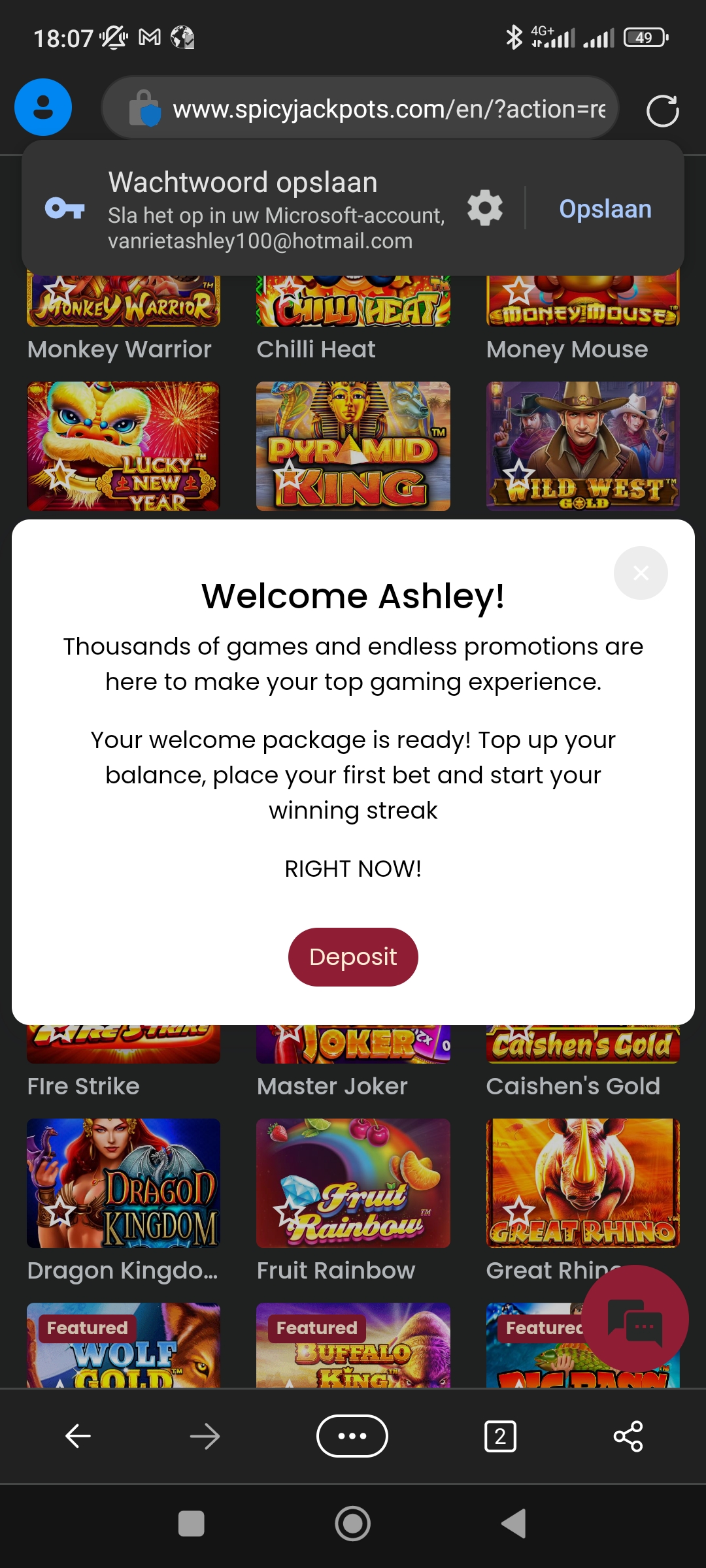Close the Welcome Ashley dialog
The width and height of the screenshot is (706, 1568).
tap(641, 573)
